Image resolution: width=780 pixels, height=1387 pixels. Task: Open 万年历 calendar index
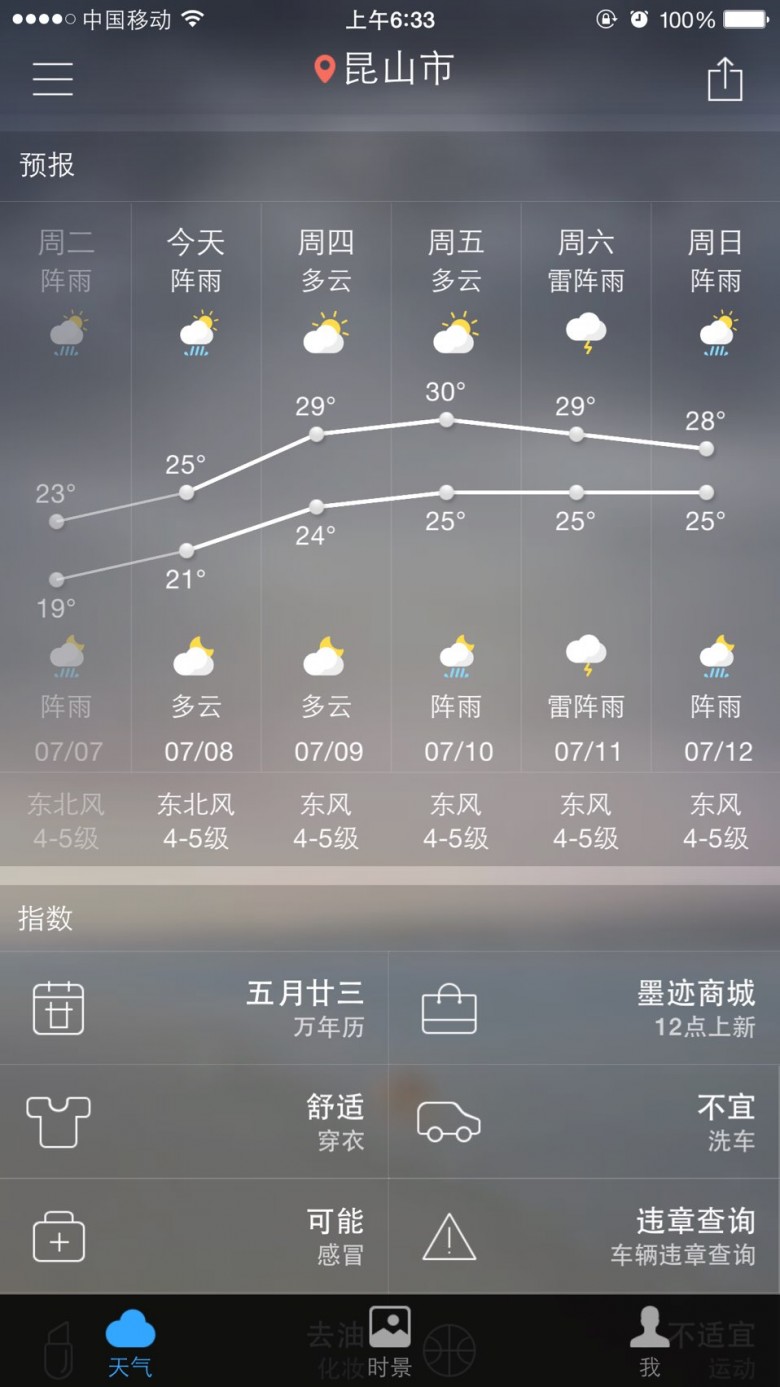[x=194, y=1008]
